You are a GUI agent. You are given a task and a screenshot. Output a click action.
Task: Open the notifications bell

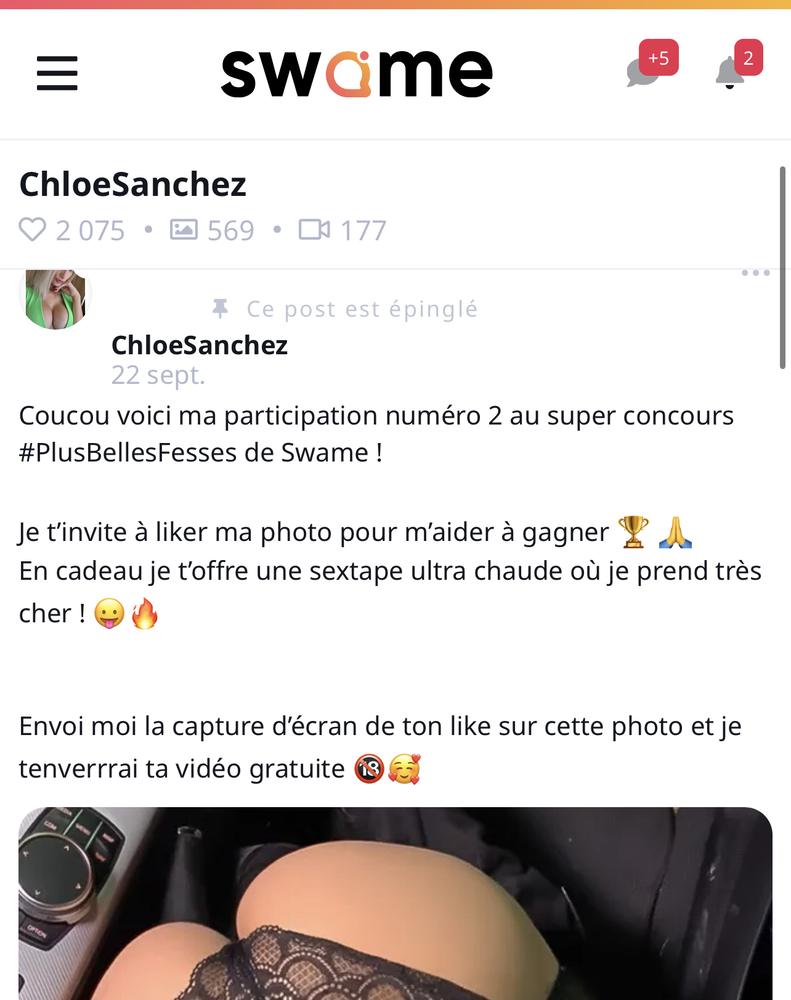coord(730,73)
